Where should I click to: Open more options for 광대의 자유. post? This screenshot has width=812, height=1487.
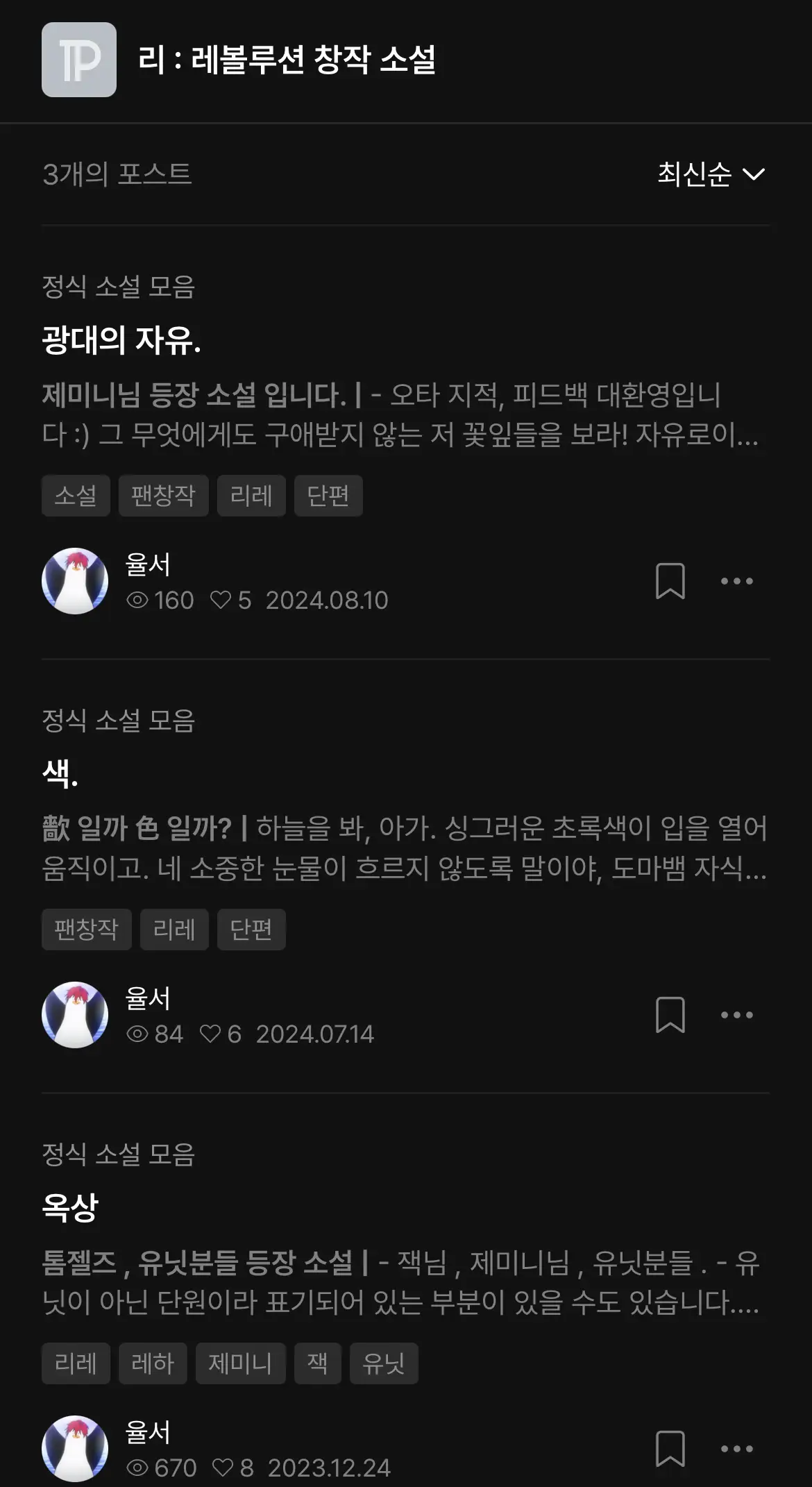click(736, 581)
